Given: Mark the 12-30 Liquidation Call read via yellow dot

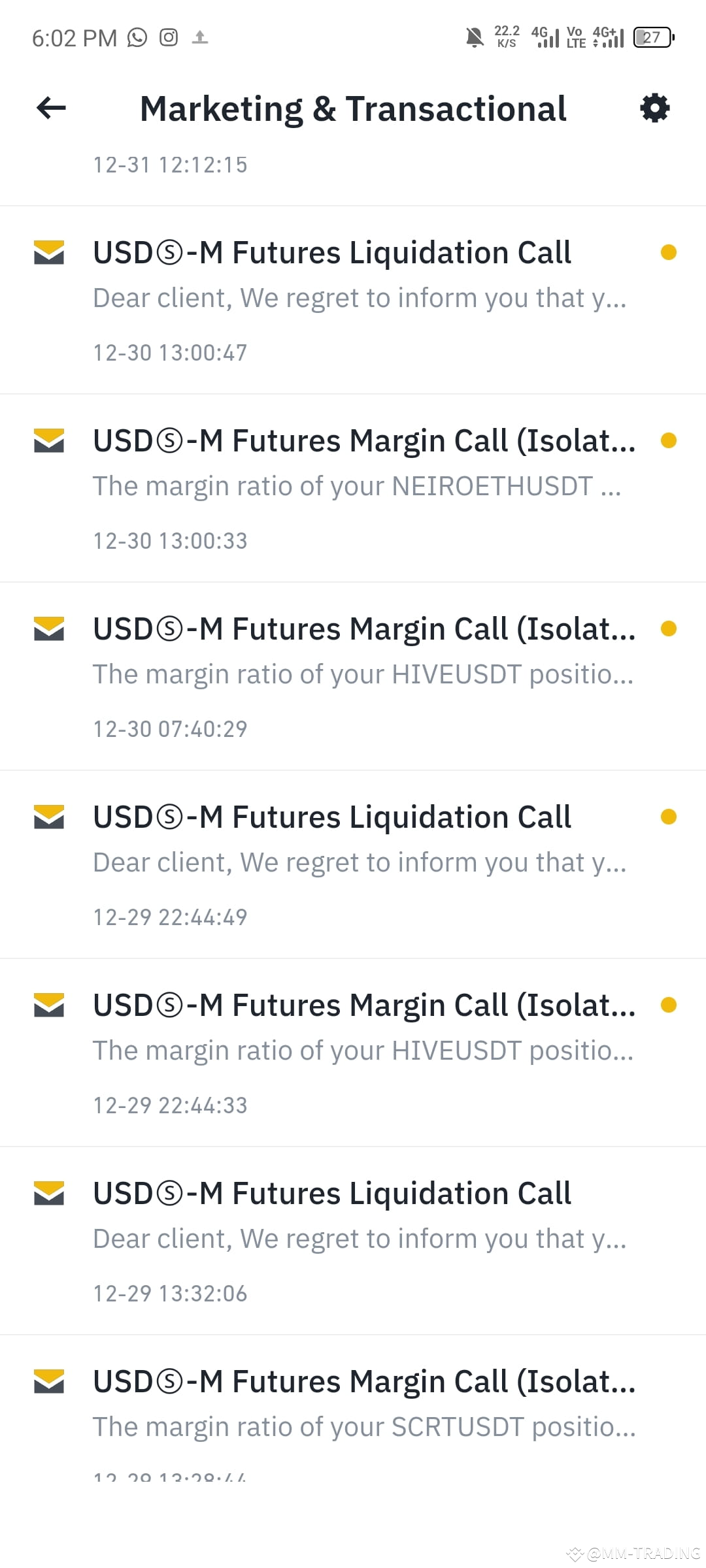Looking at the screenshot, I should pyautogui.click(x=669, y=253).
